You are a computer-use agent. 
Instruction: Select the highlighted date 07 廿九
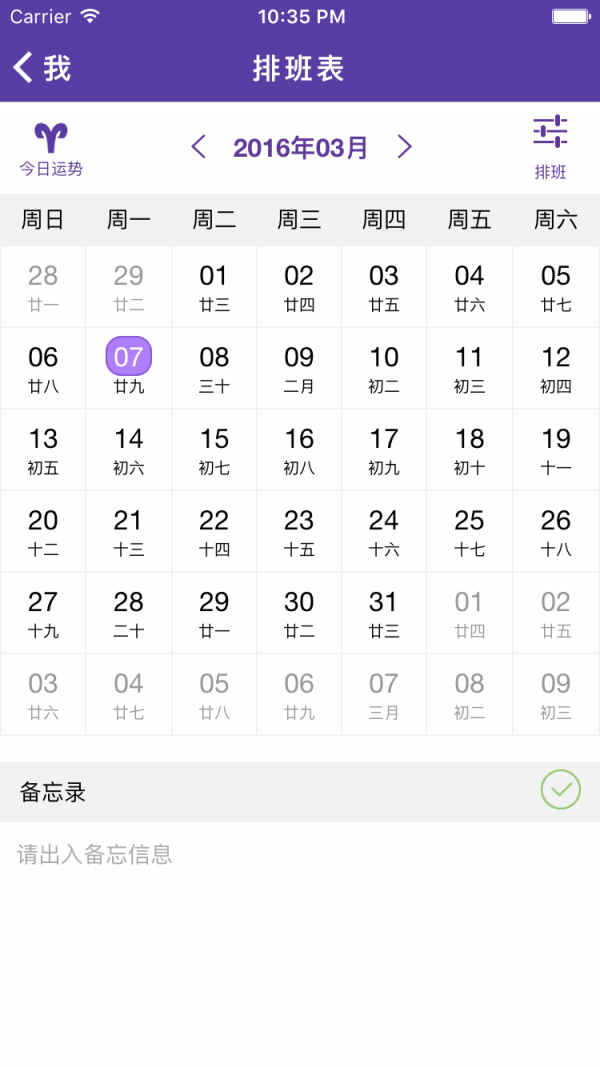click(129, 368)
